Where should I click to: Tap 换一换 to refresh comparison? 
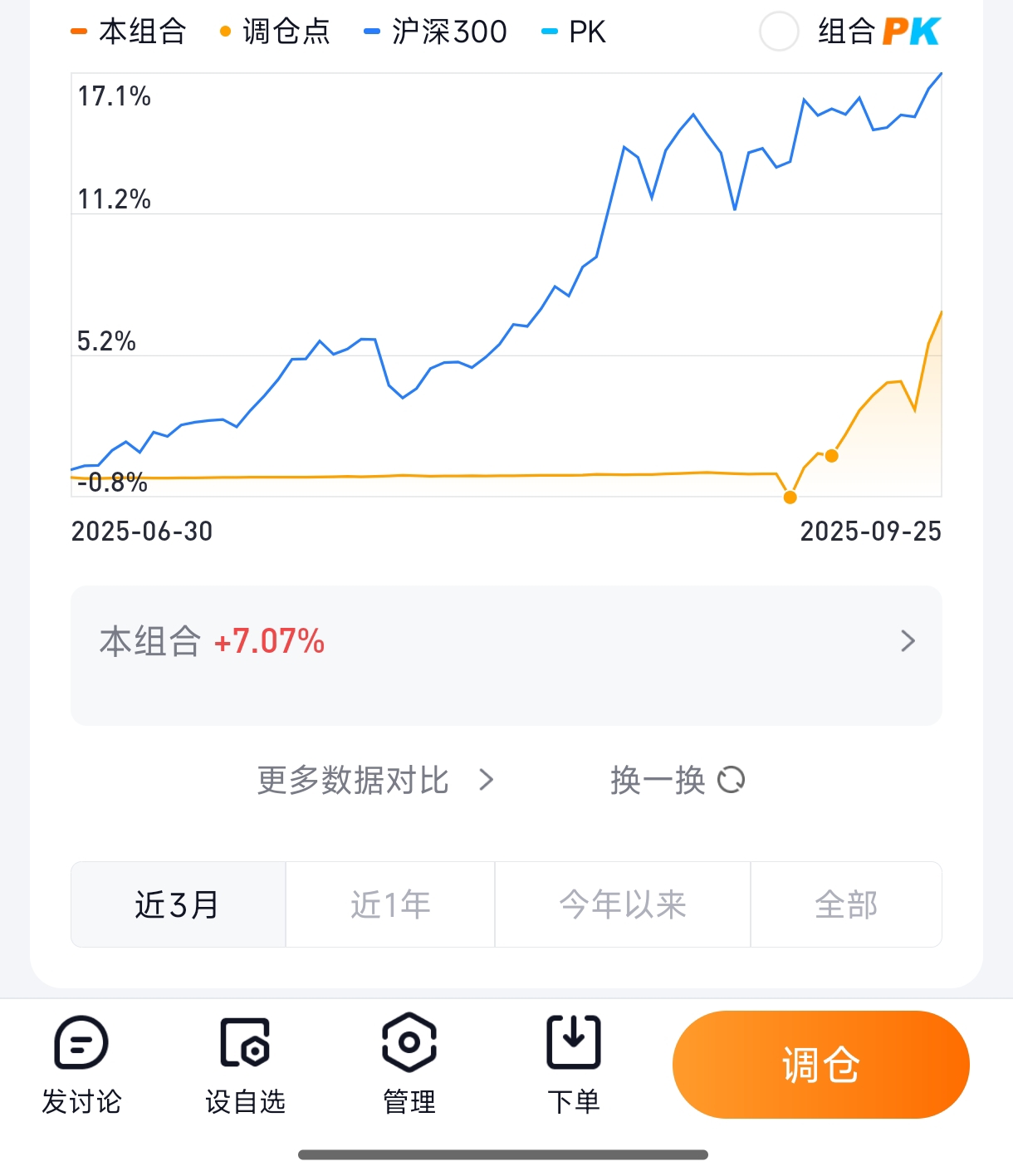[677, 781]
